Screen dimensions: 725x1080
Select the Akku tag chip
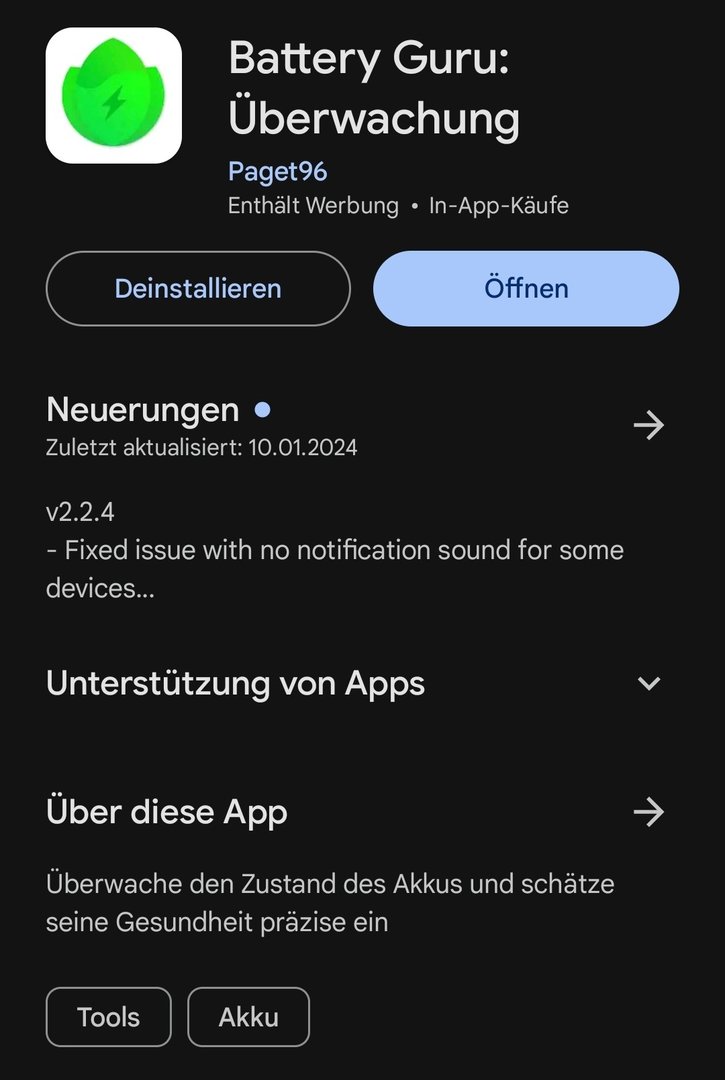point(249,1017)
